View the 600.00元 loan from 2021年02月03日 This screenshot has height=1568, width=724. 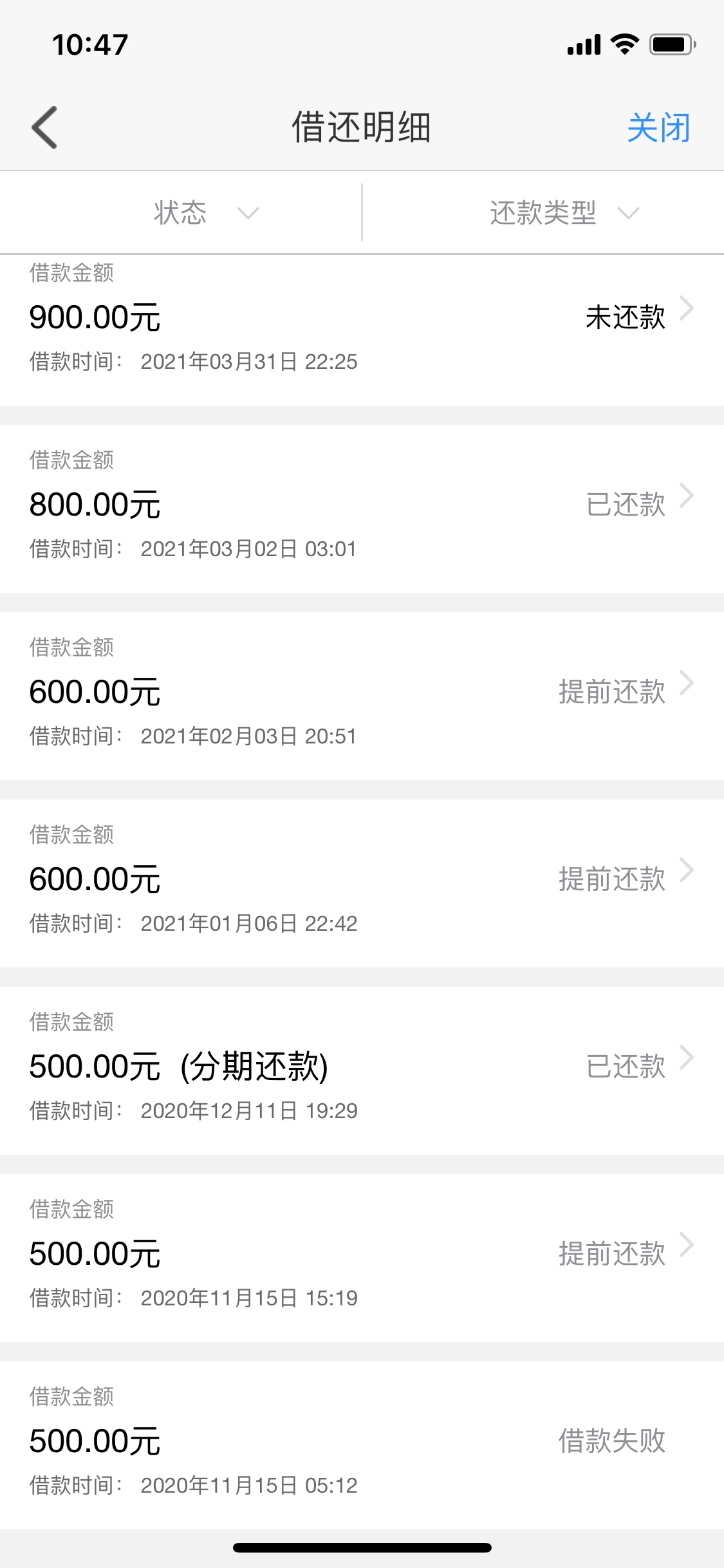point(362,696)
